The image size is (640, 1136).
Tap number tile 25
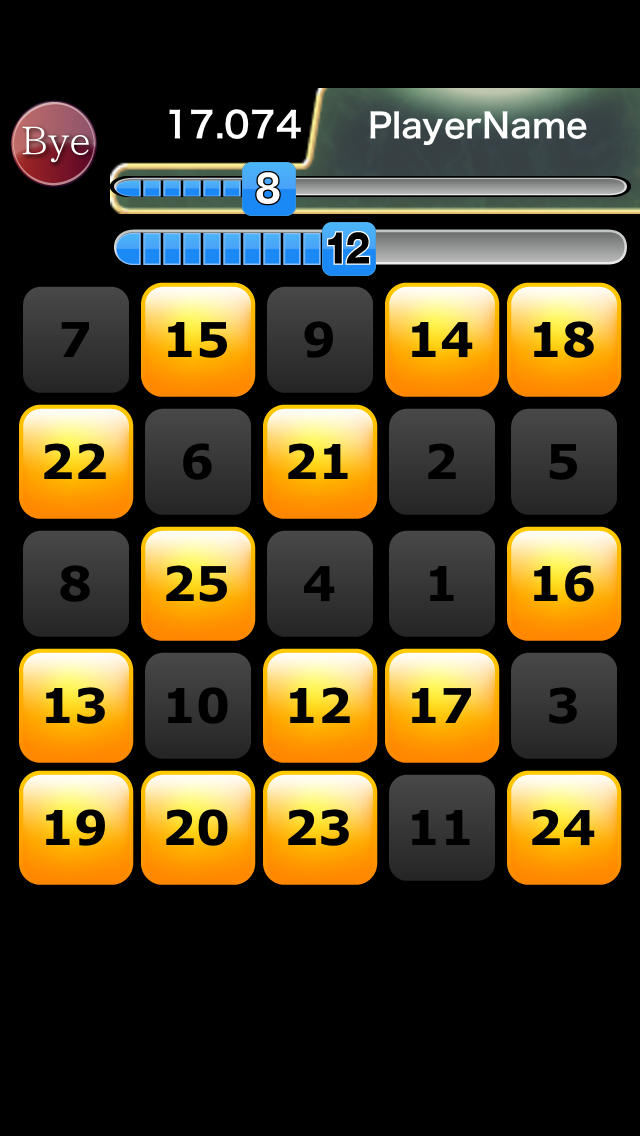pos(197,584)
